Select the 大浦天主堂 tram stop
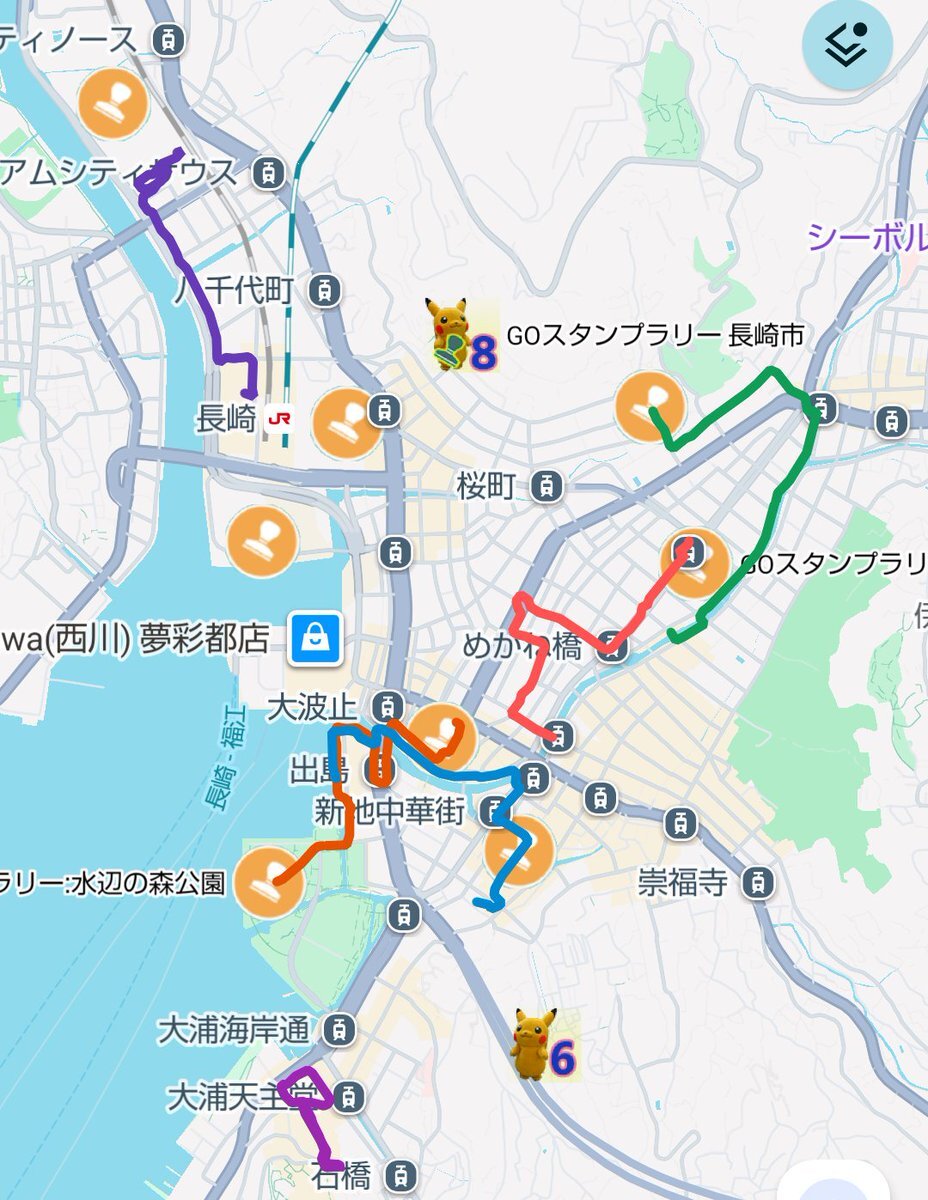Viewport: 928px width, 1200px height. pos(349,1096)
